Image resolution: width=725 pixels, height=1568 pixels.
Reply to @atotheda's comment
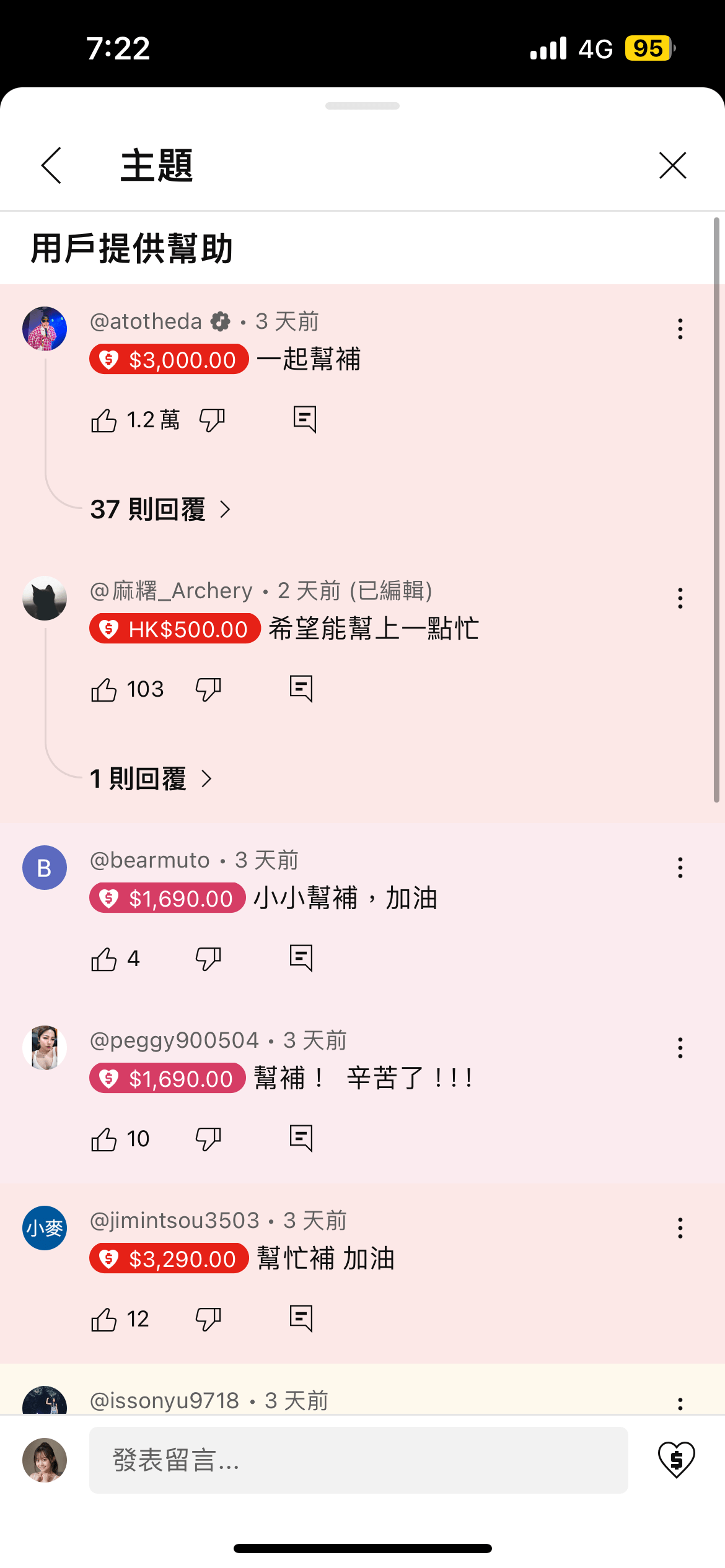pyautogui.click(x=304, y=420)
